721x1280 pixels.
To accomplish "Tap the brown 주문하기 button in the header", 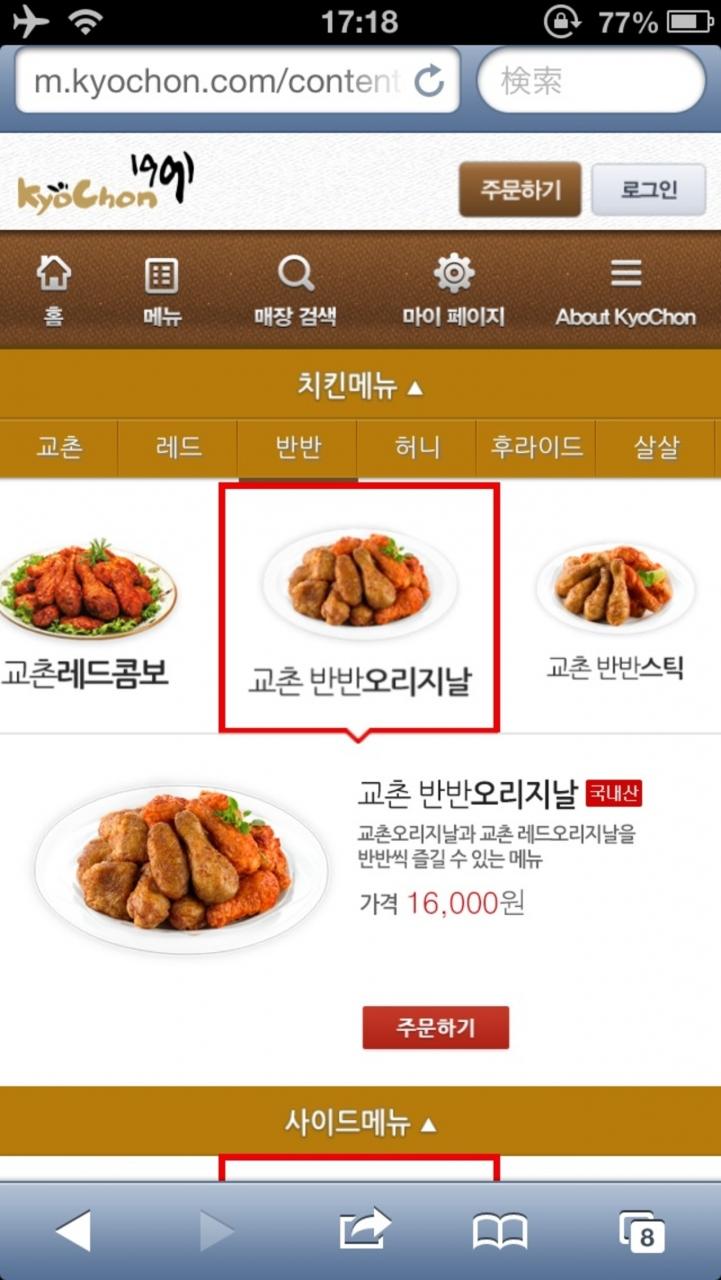I will (x=520, y=189).
